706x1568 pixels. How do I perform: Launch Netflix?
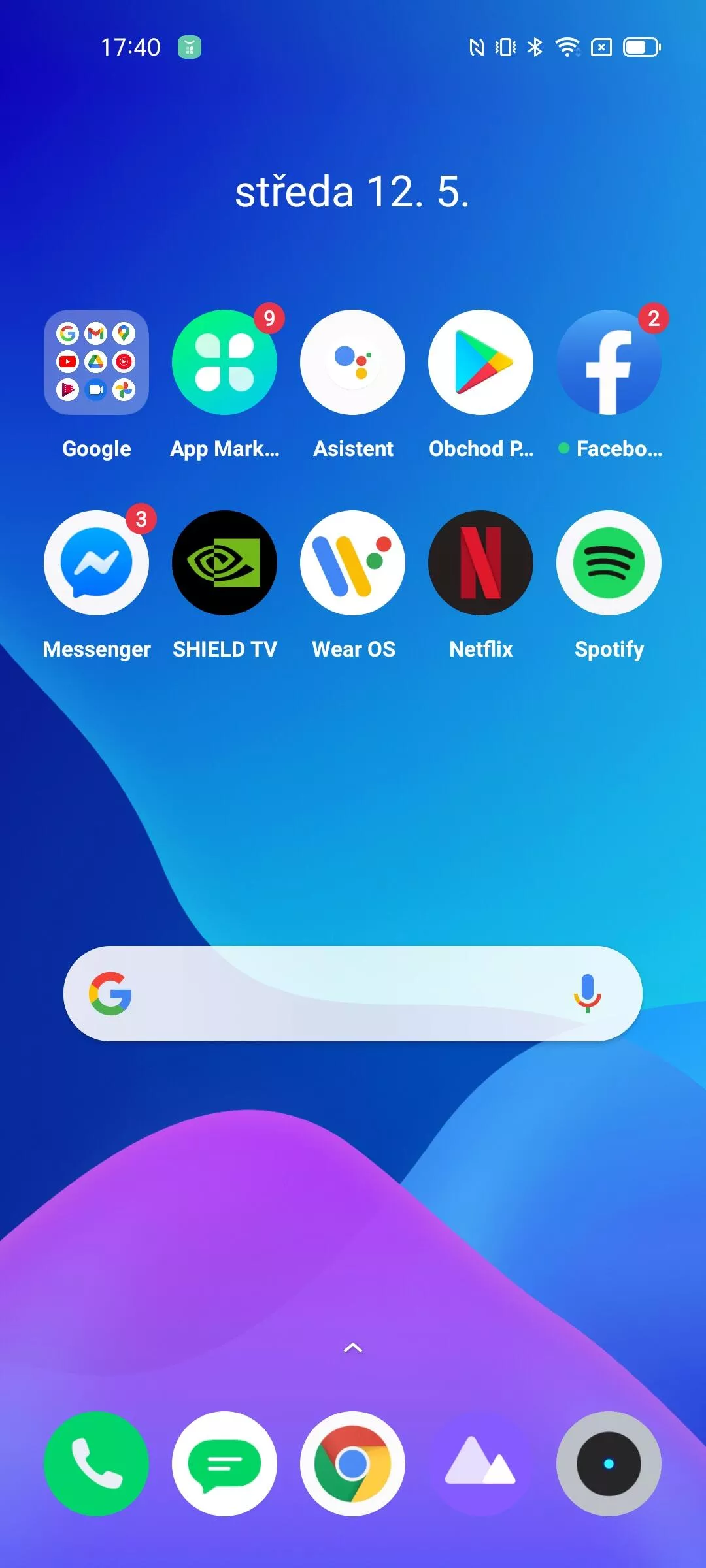pos(480,563)
